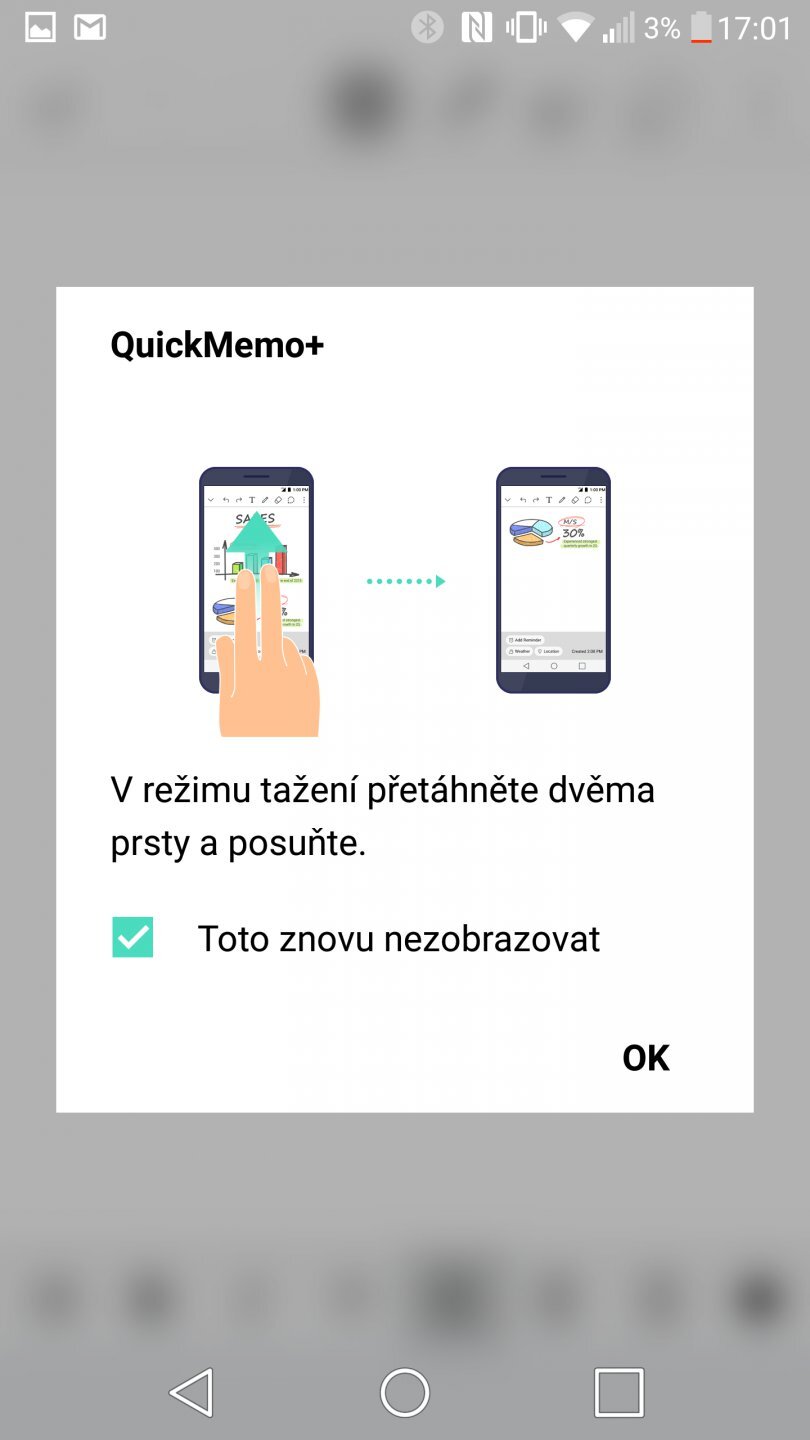
Task: Confirm the QuickMemo+ dialog with OK
Action: coord(645,1058)
